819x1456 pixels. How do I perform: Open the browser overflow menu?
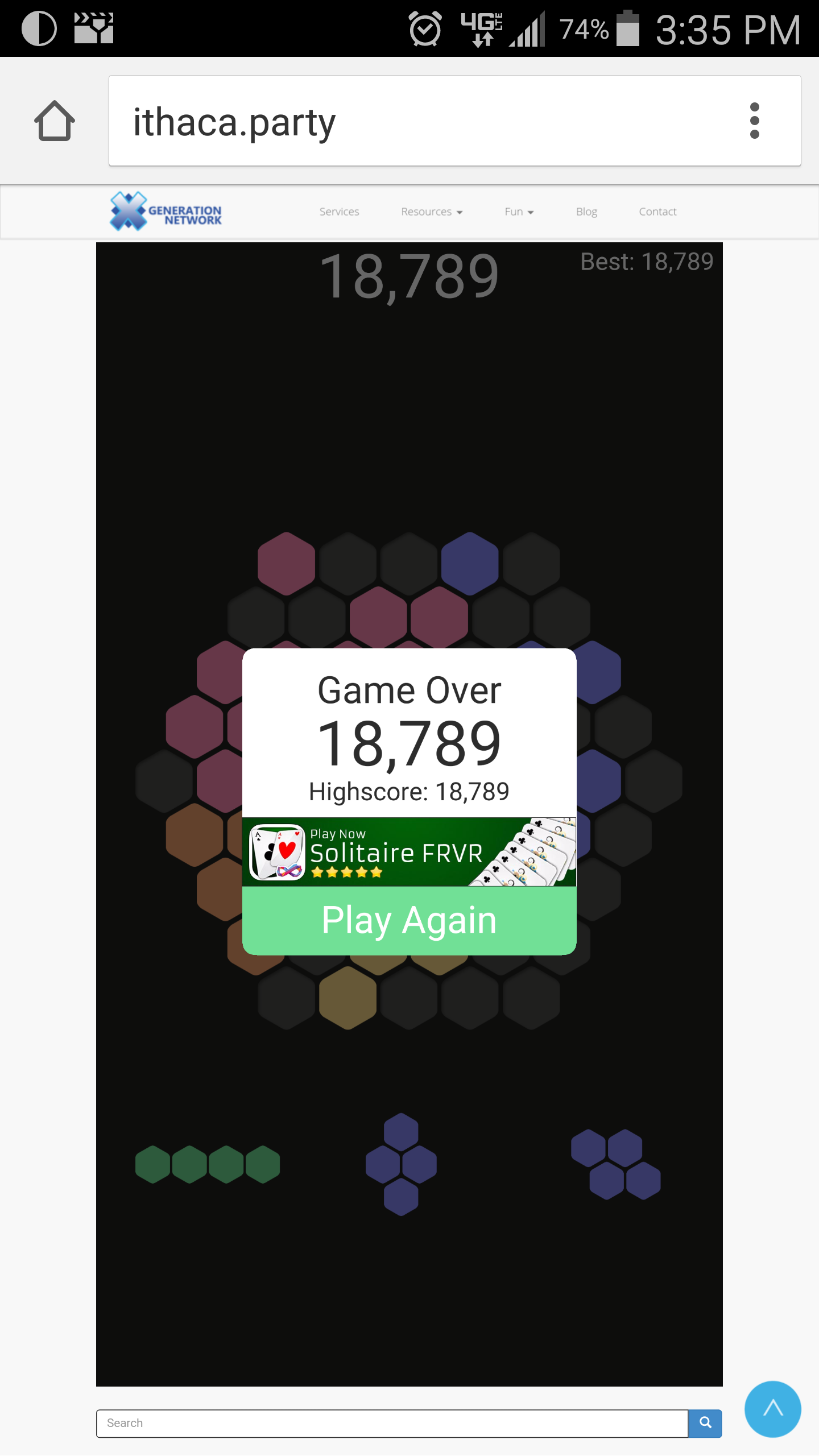click(x=754, y=121)
